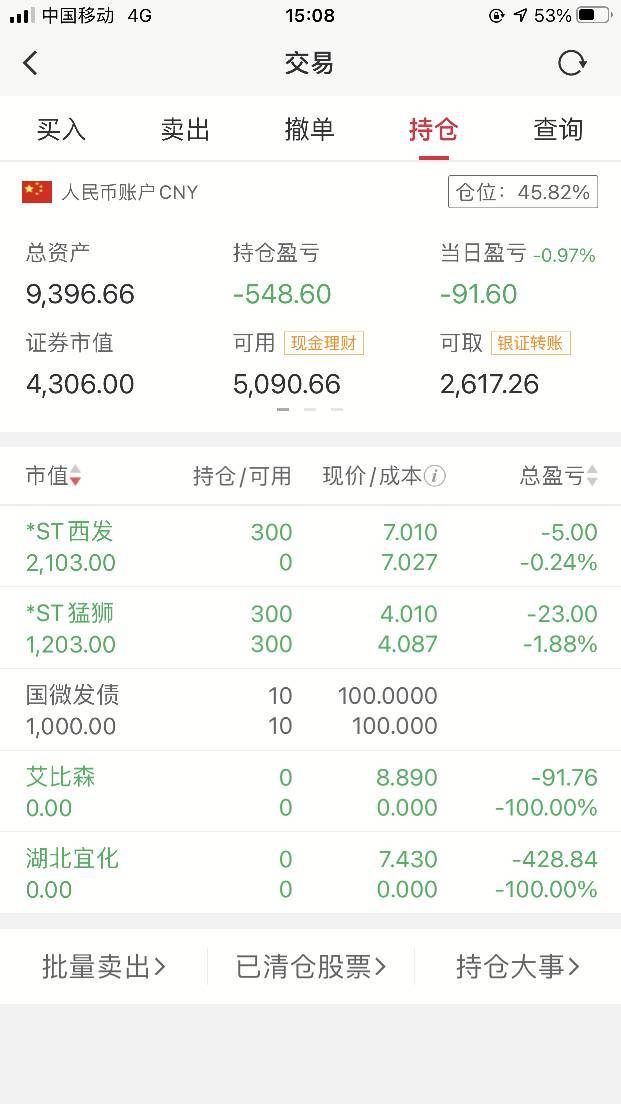This screenshot has width=621, height=1104.
Task: Open 批量卖出
Action: click(x=104, y=967)
